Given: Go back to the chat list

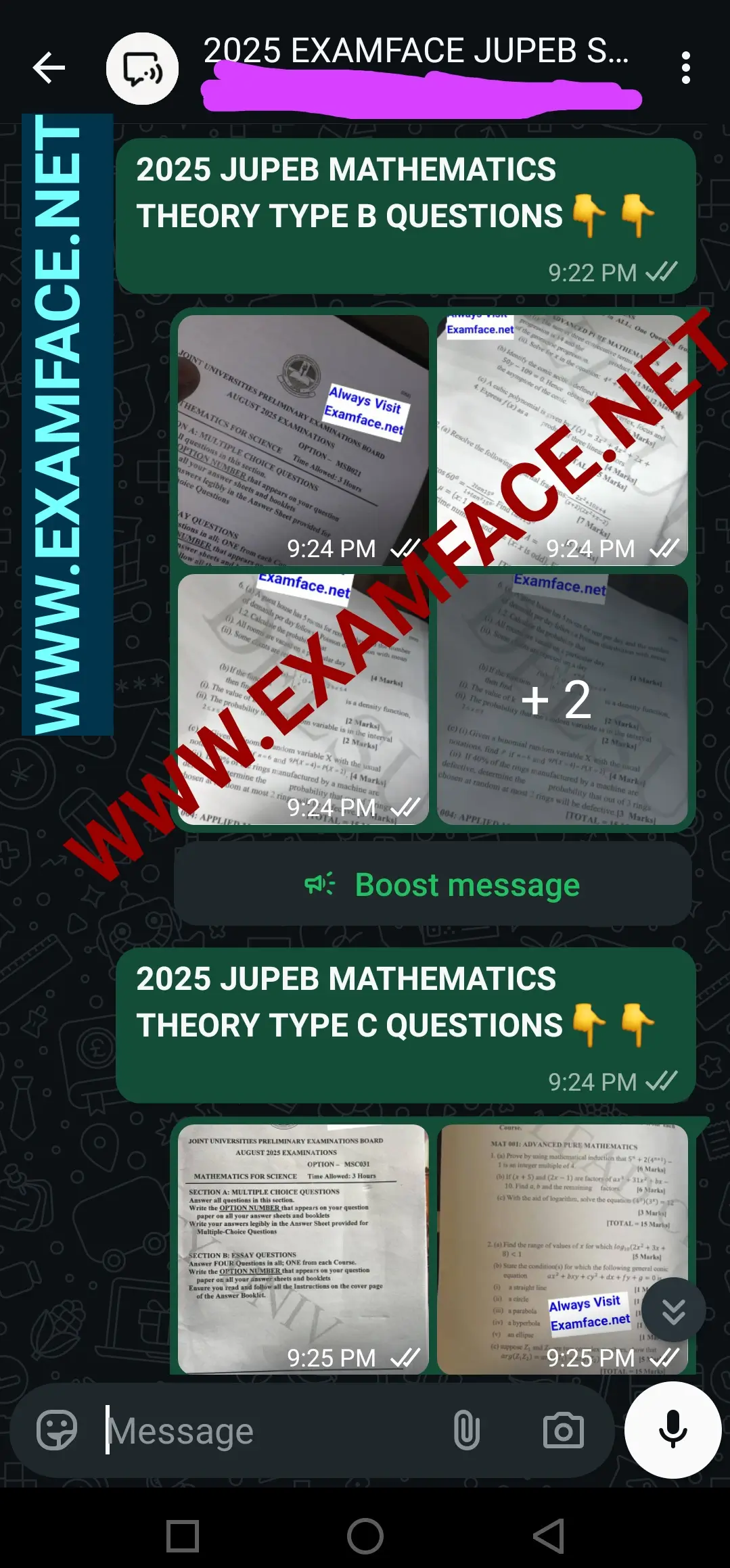Looking at the screenshot, I should tap(49, 68).
